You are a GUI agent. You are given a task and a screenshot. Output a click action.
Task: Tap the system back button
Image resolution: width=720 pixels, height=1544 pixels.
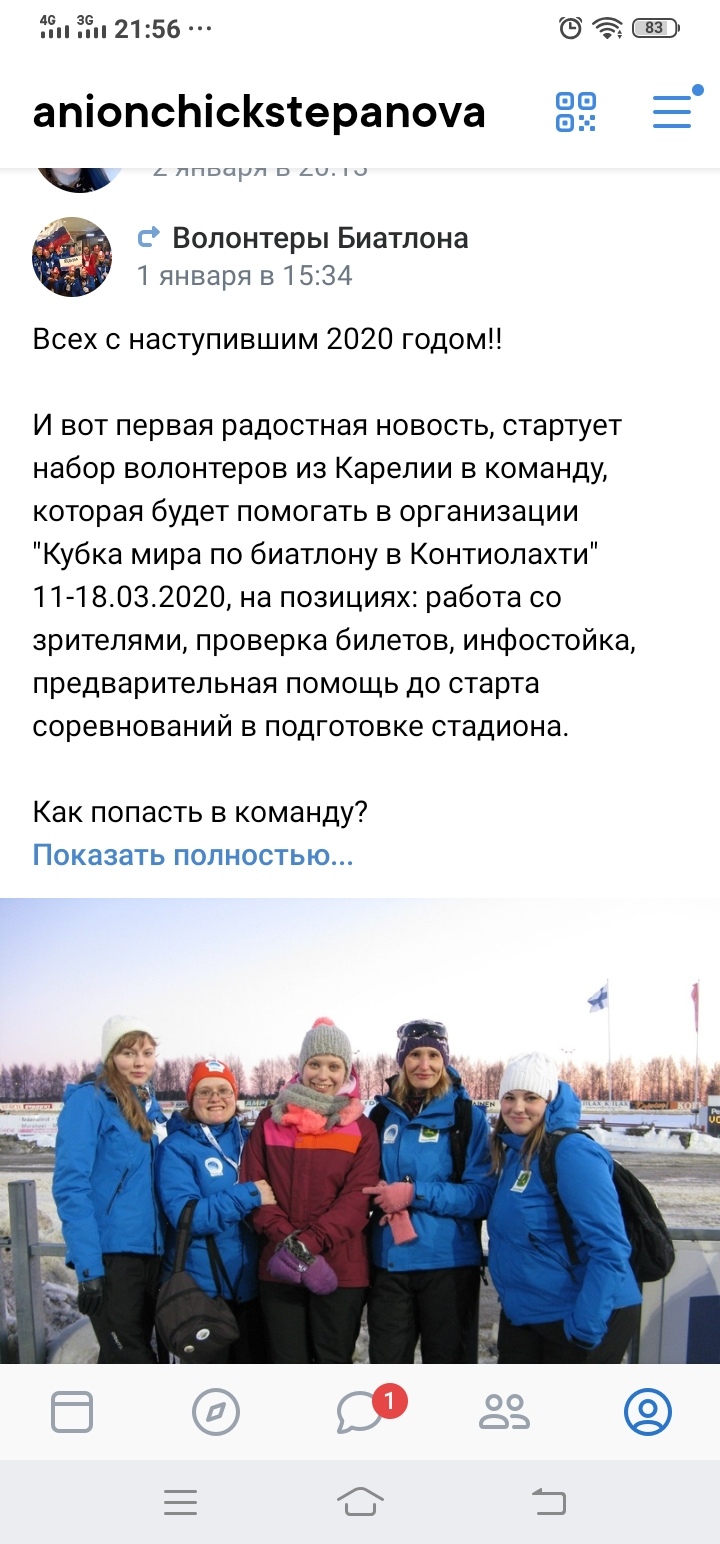(547, 1501)
